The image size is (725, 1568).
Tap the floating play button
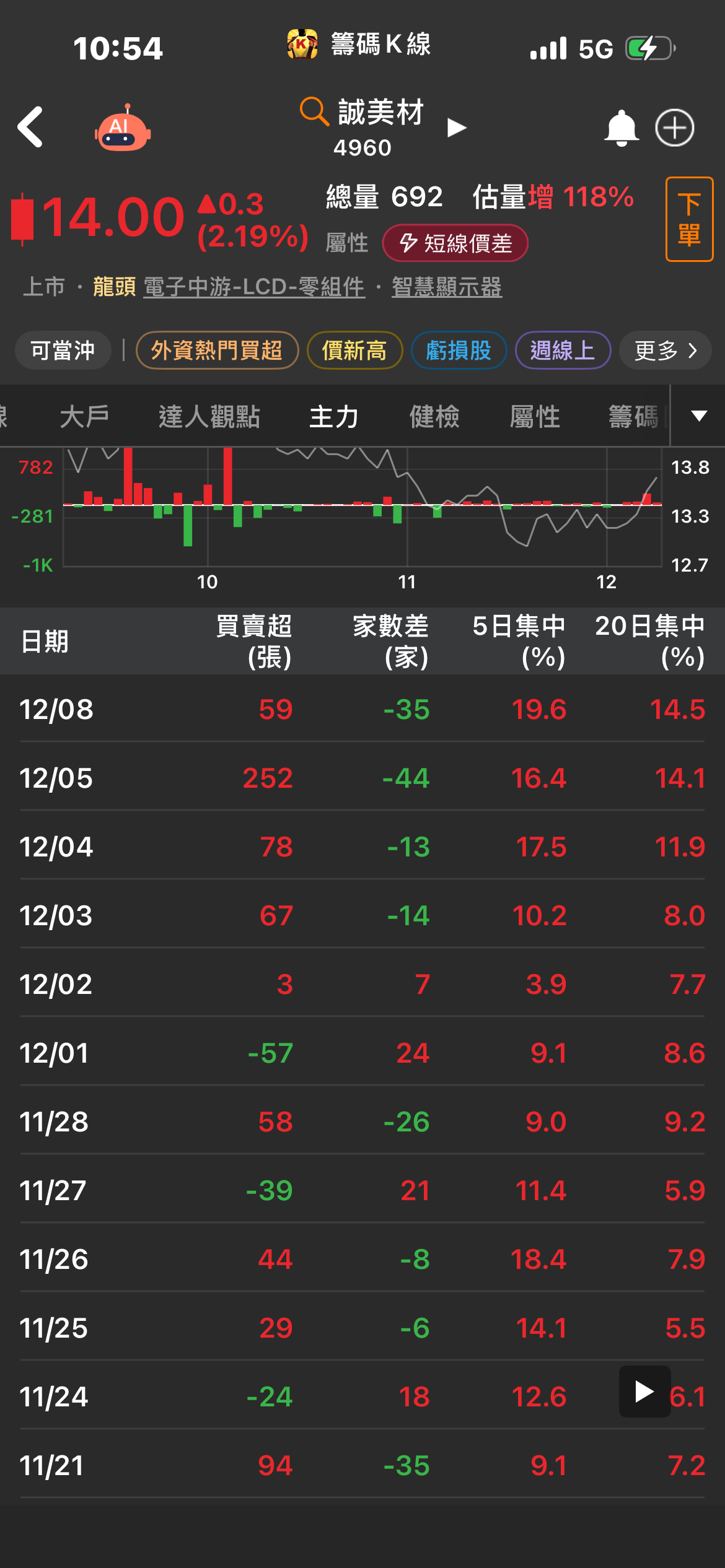point(644,1392)
